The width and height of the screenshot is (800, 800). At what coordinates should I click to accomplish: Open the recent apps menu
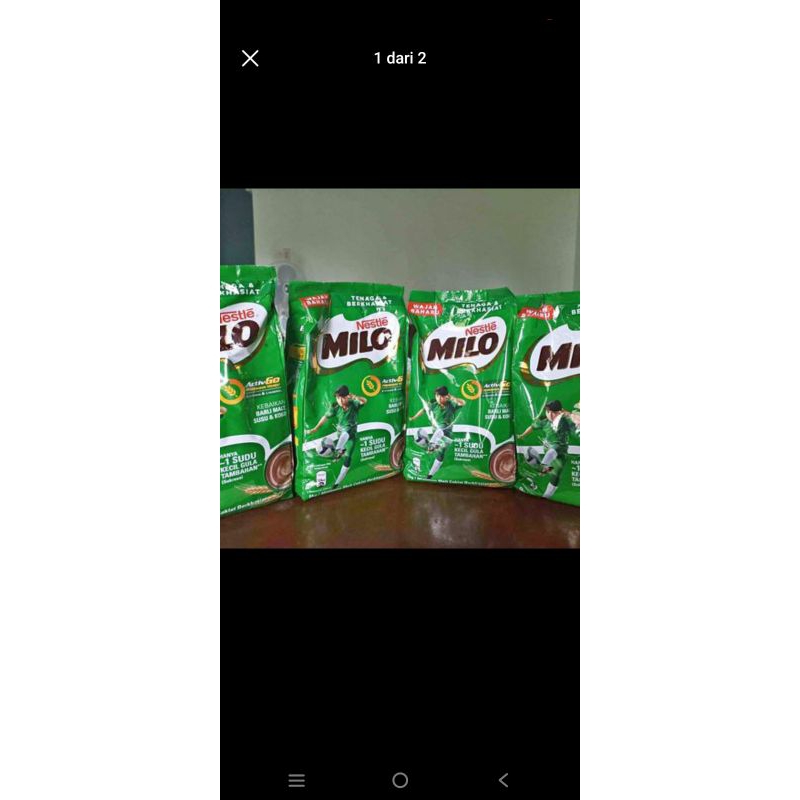click(x=296, y=780)
